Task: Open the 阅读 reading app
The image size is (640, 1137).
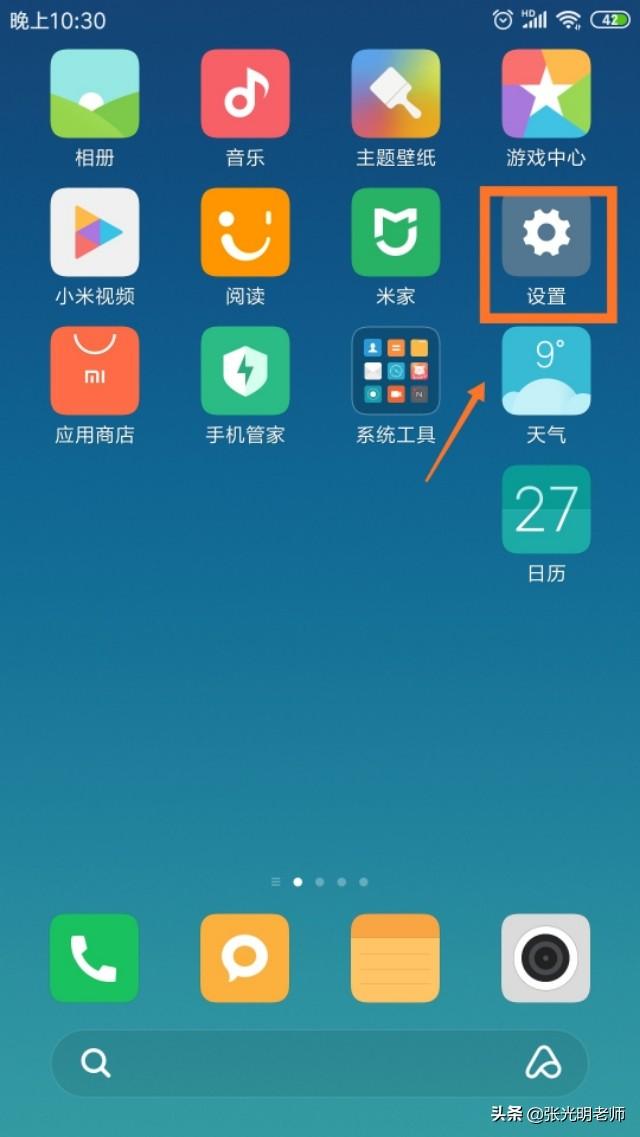Action: click(x=245, y=232)
